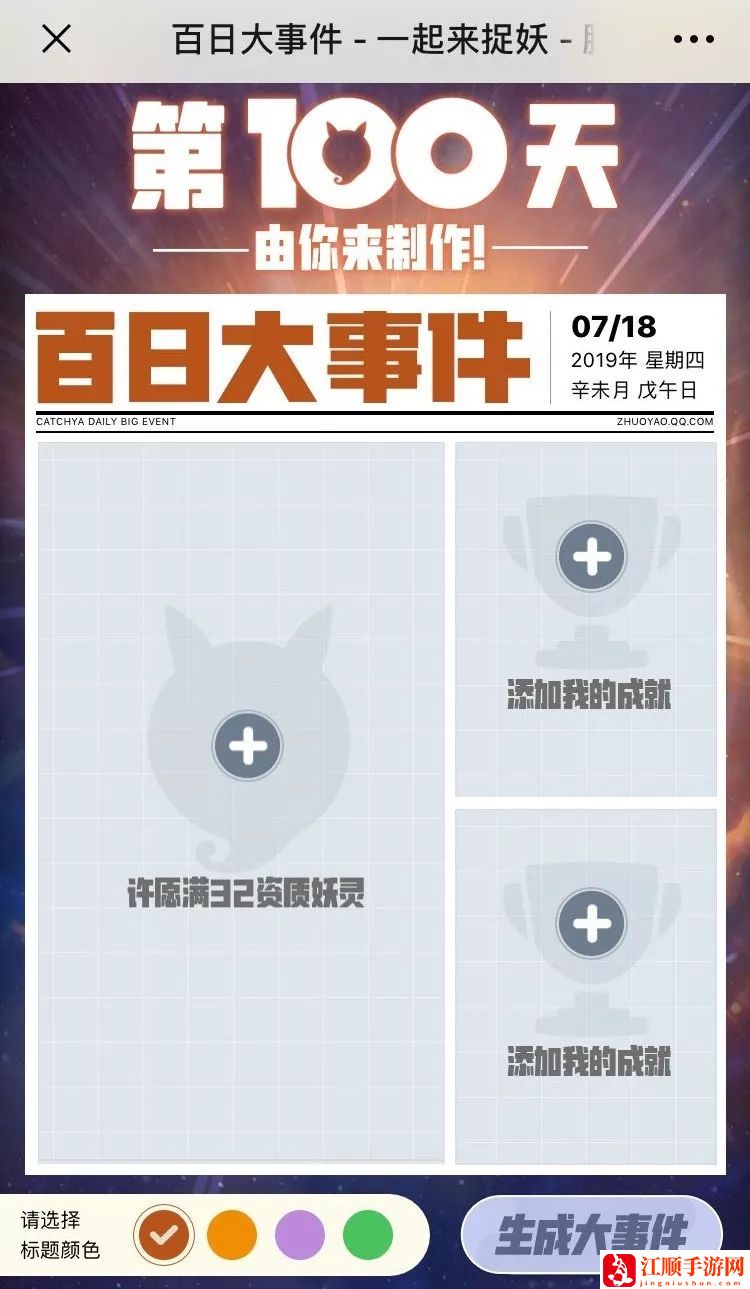Choose the orange title color
This screenshot has height=1289, width=750.
point(232,1236)
